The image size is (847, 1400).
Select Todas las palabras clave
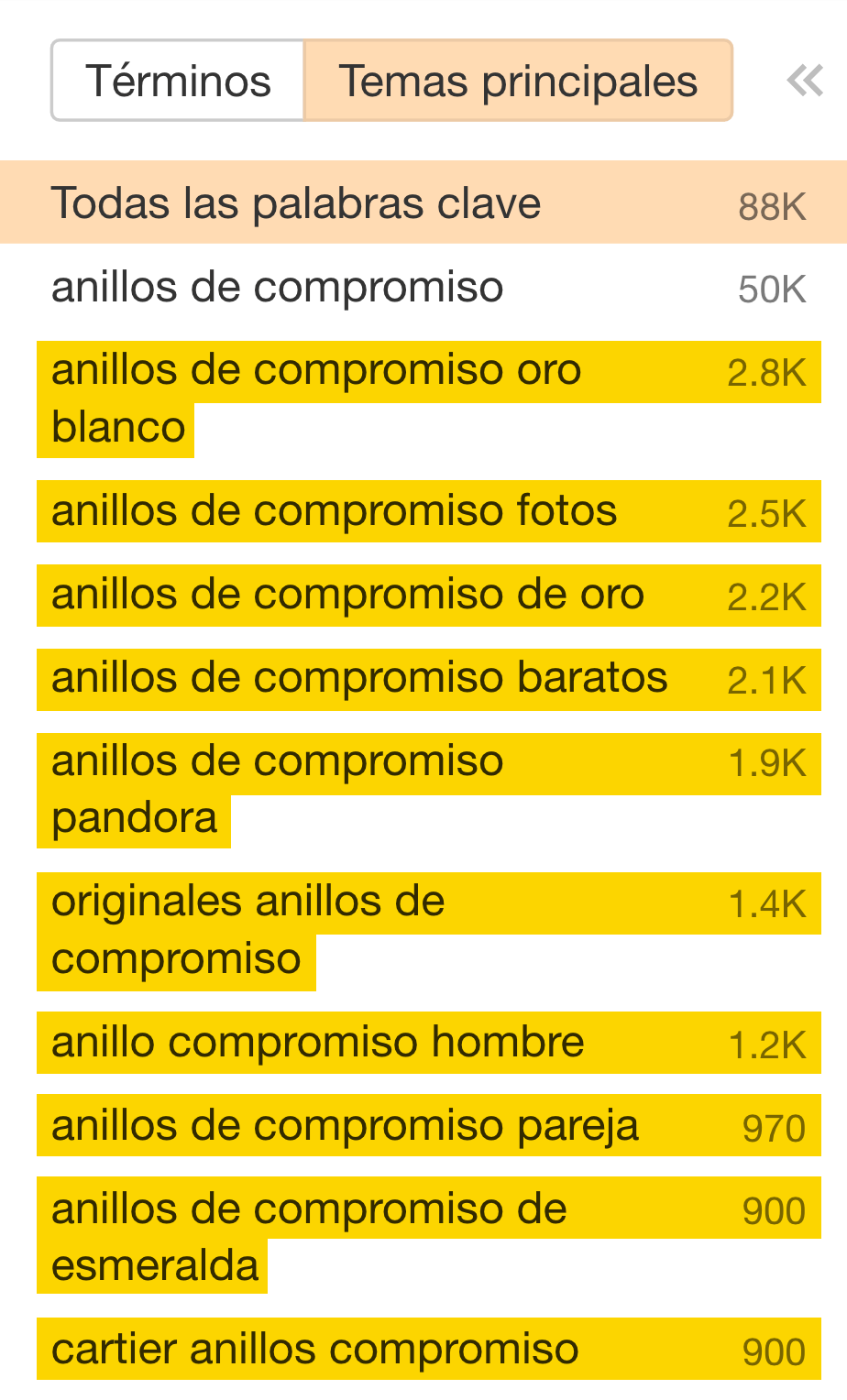coord(295,202)
